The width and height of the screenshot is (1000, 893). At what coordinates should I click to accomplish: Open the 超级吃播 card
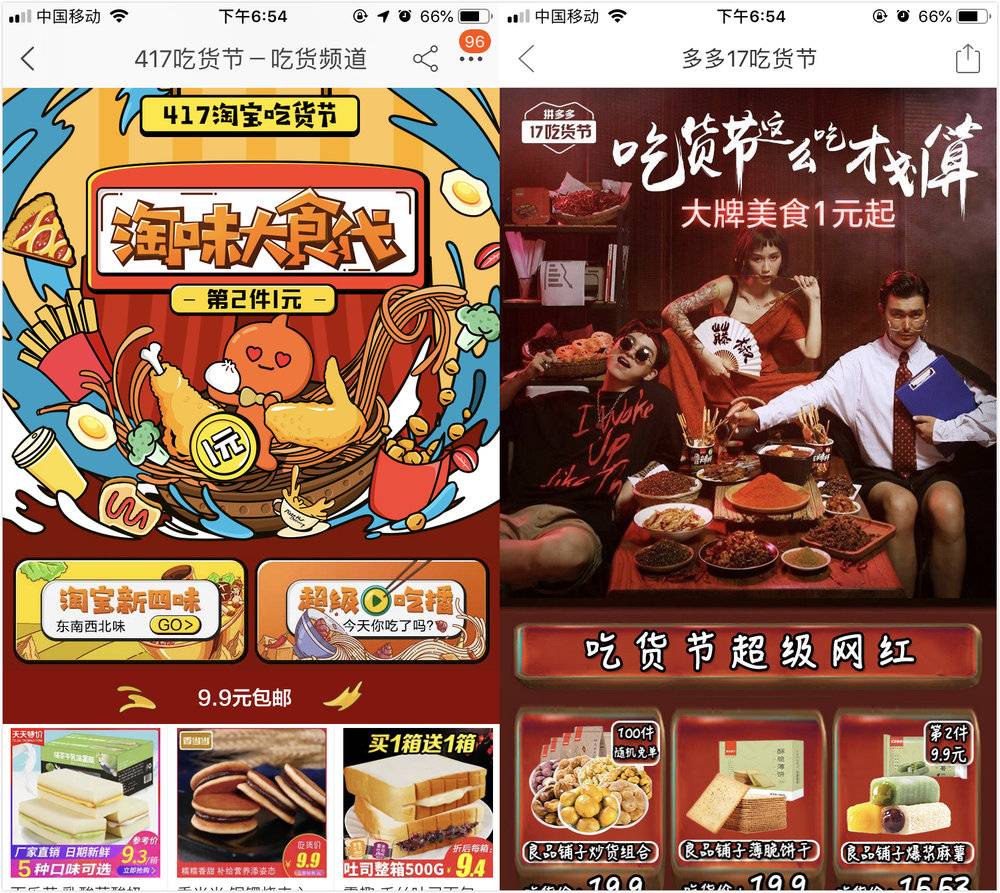click(371, 609)
